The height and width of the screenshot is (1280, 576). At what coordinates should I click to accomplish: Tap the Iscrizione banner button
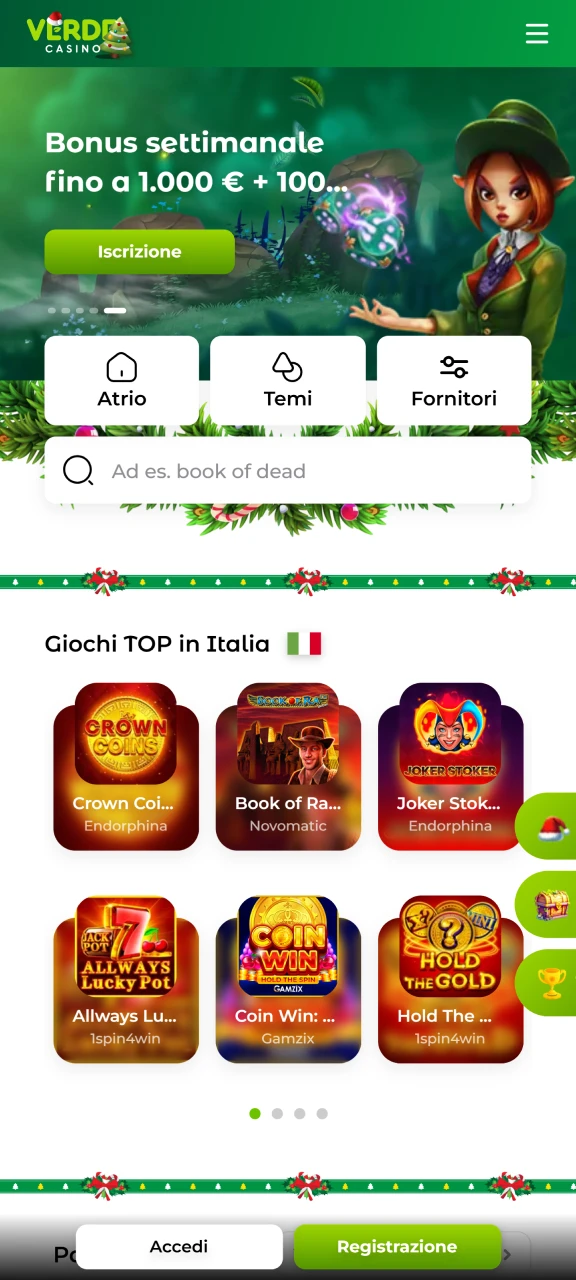click(139, 252)
